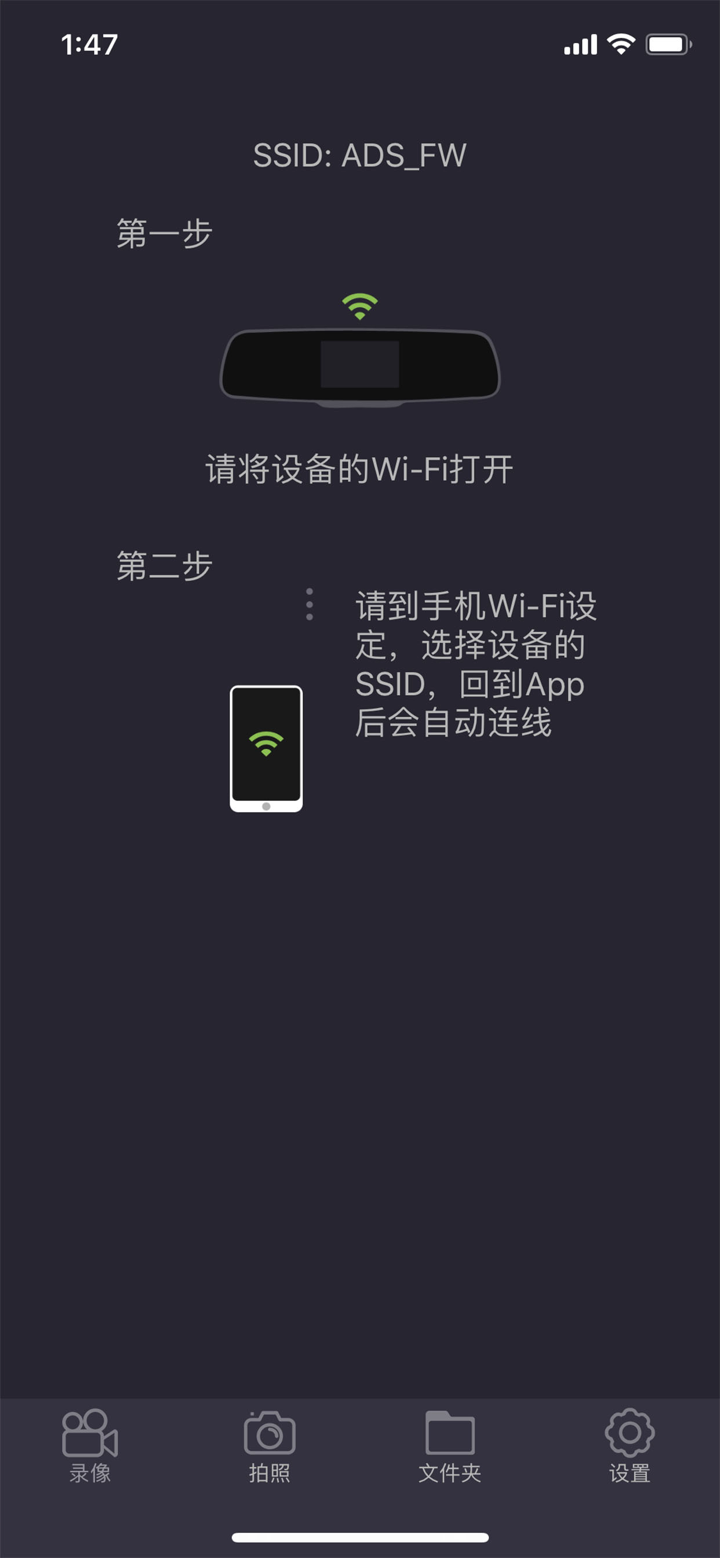Tap the SSID: ADS_FW label

(x=360, y=155)
